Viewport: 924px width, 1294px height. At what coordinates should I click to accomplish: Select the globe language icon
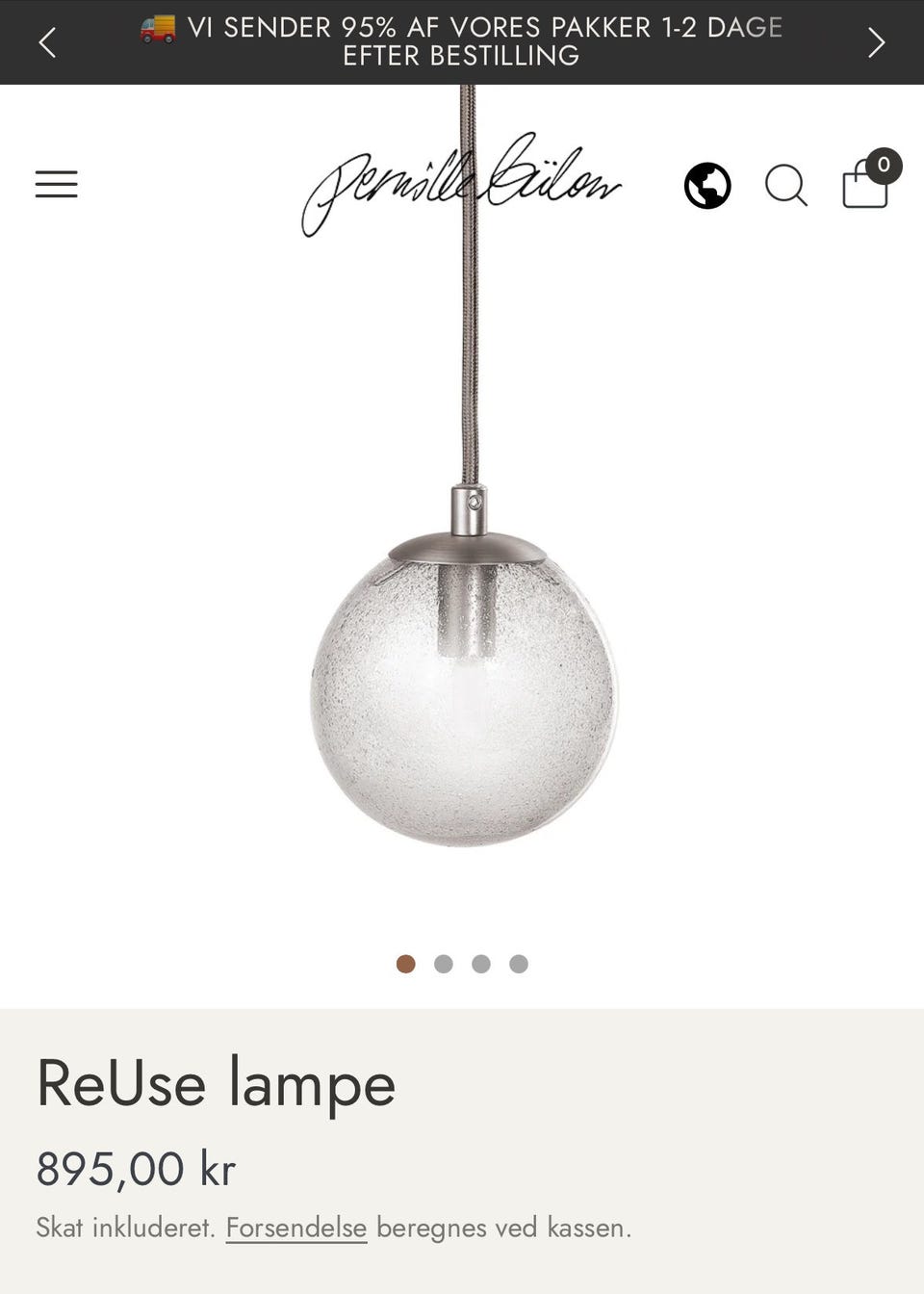[x=706, y=185]
